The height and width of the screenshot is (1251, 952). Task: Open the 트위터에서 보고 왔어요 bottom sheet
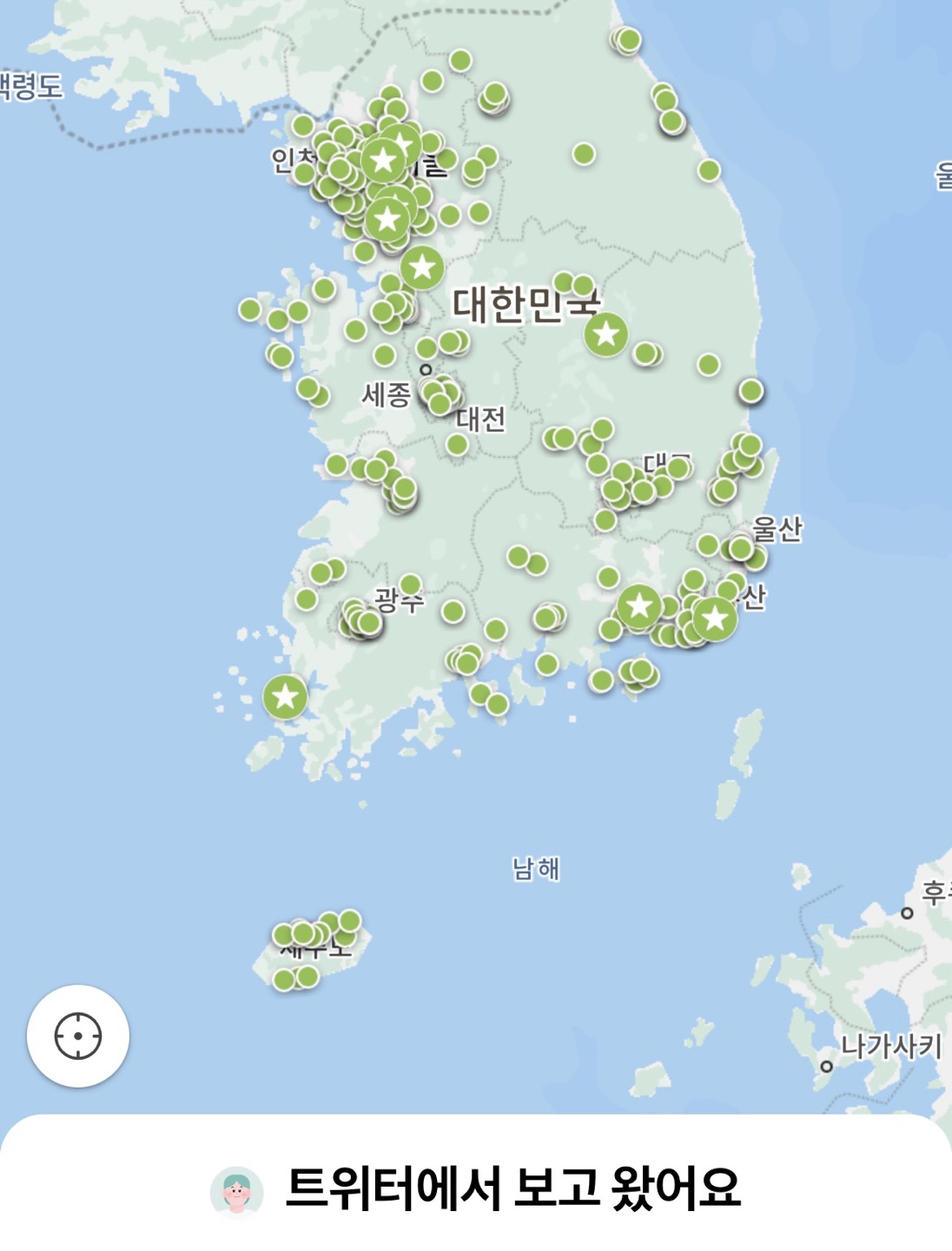point(476,1188)
